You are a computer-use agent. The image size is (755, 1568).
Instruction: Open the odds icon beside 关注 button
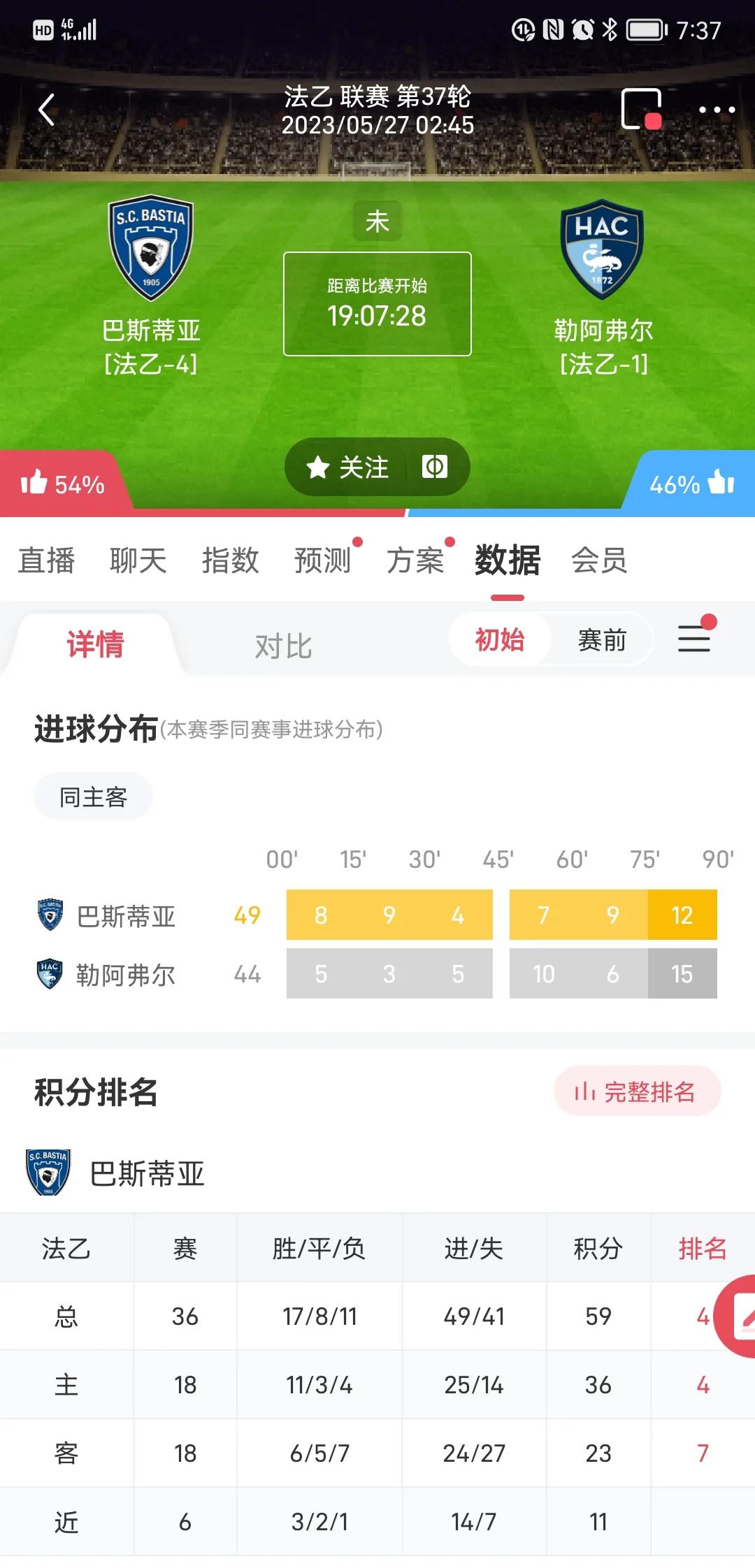pyautogui.click(x=434, y=467)
